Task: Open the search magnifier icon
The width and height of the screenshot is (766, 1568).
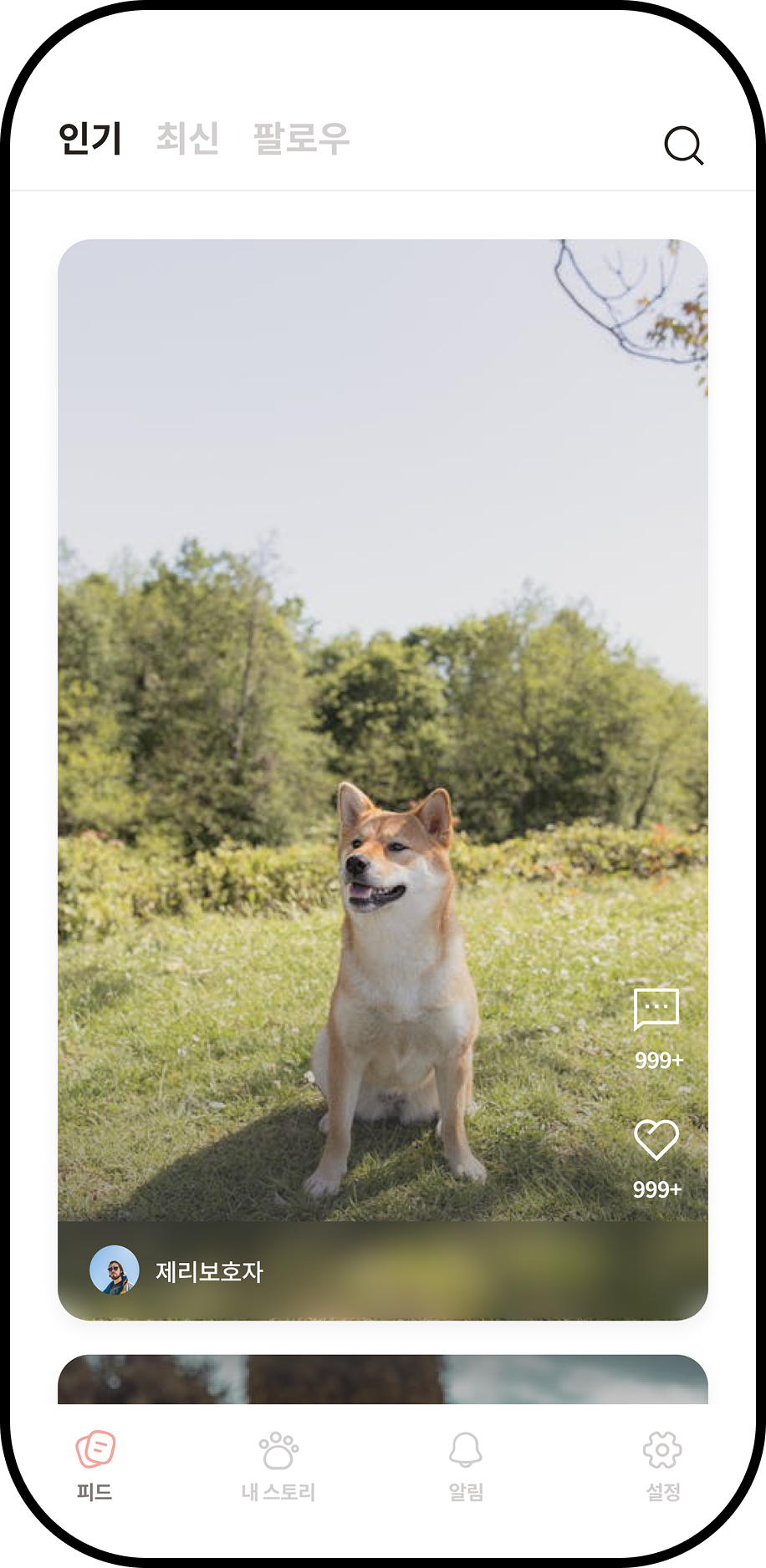Action: 683,145
